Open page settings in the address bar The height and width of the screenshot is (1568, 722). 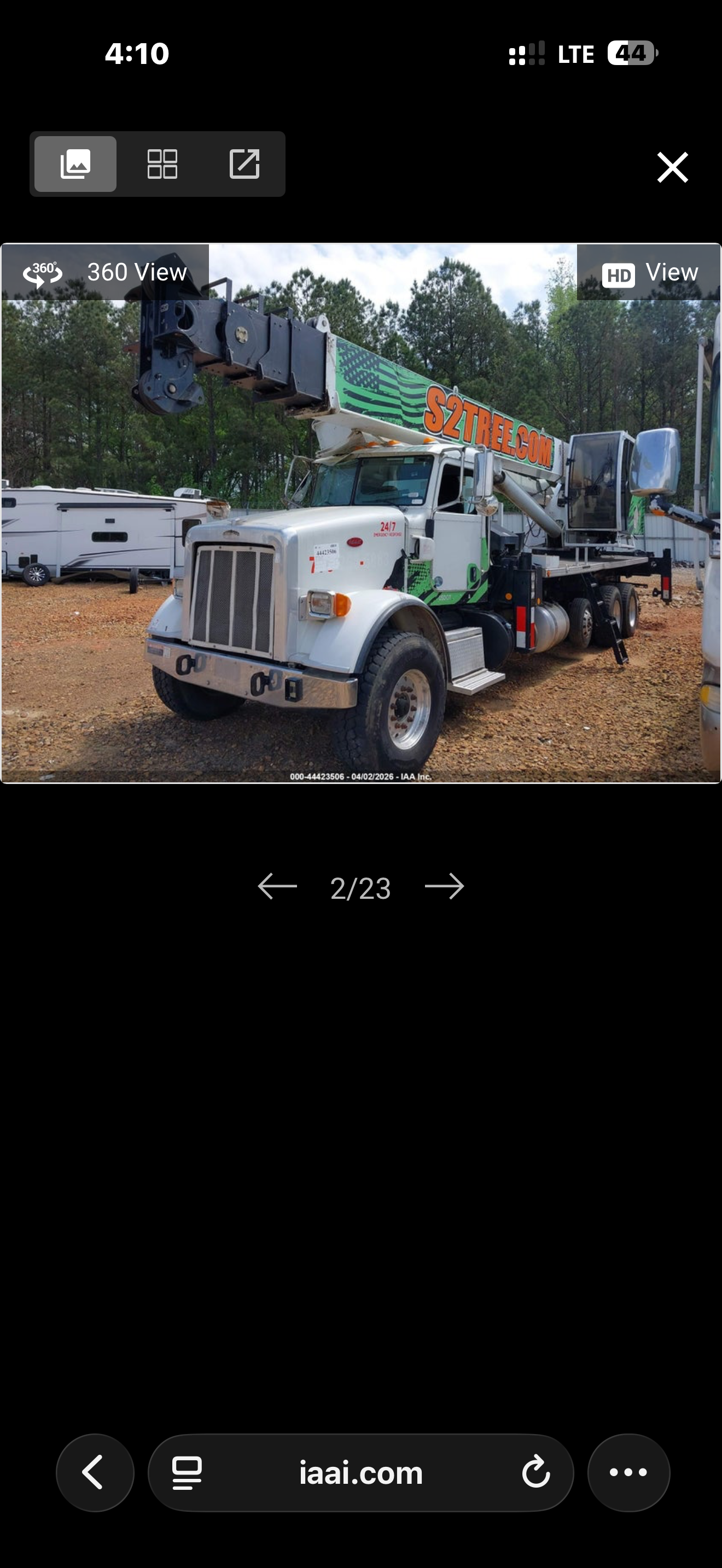(187, 1472)
